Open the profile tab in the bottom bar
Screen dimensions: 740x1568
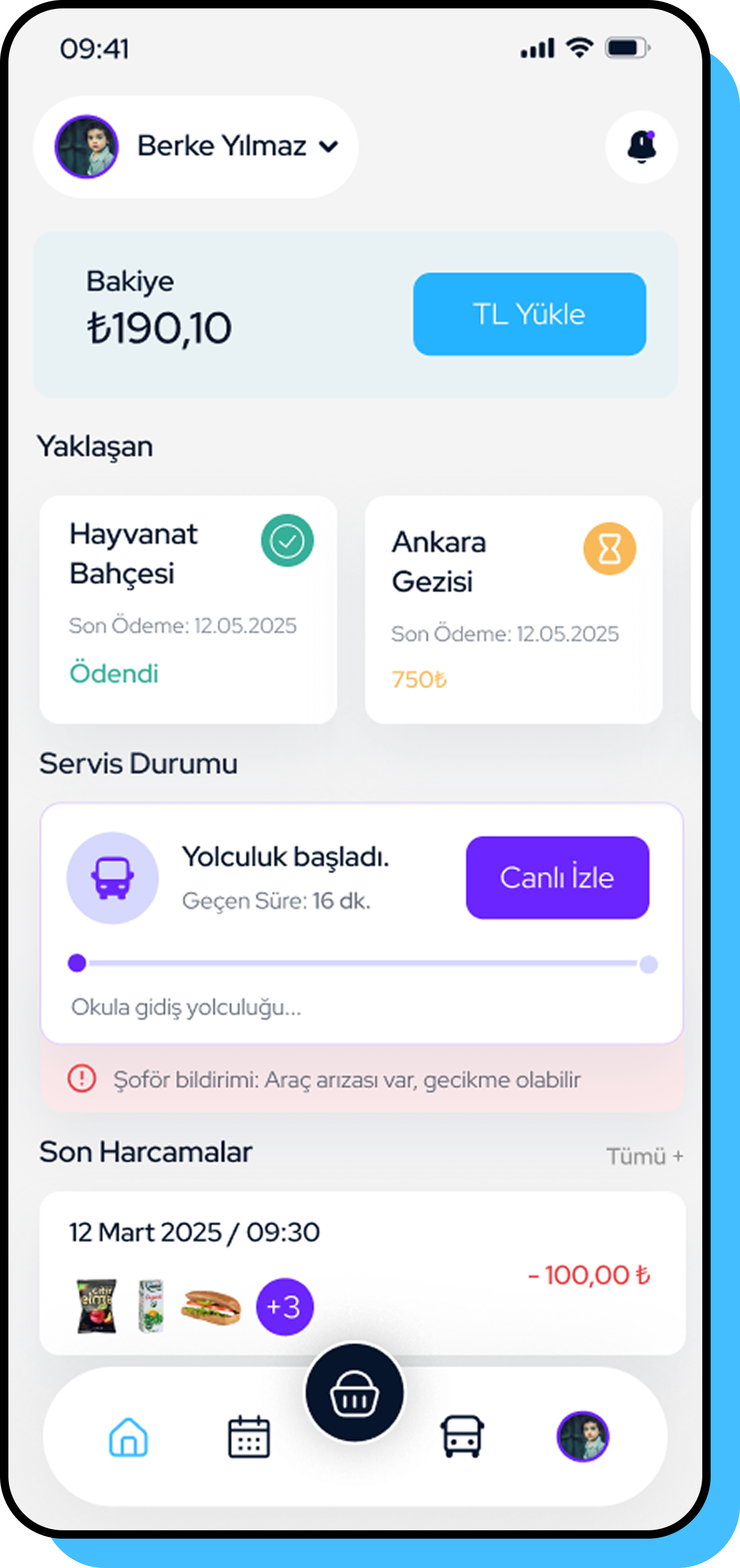582,1436
